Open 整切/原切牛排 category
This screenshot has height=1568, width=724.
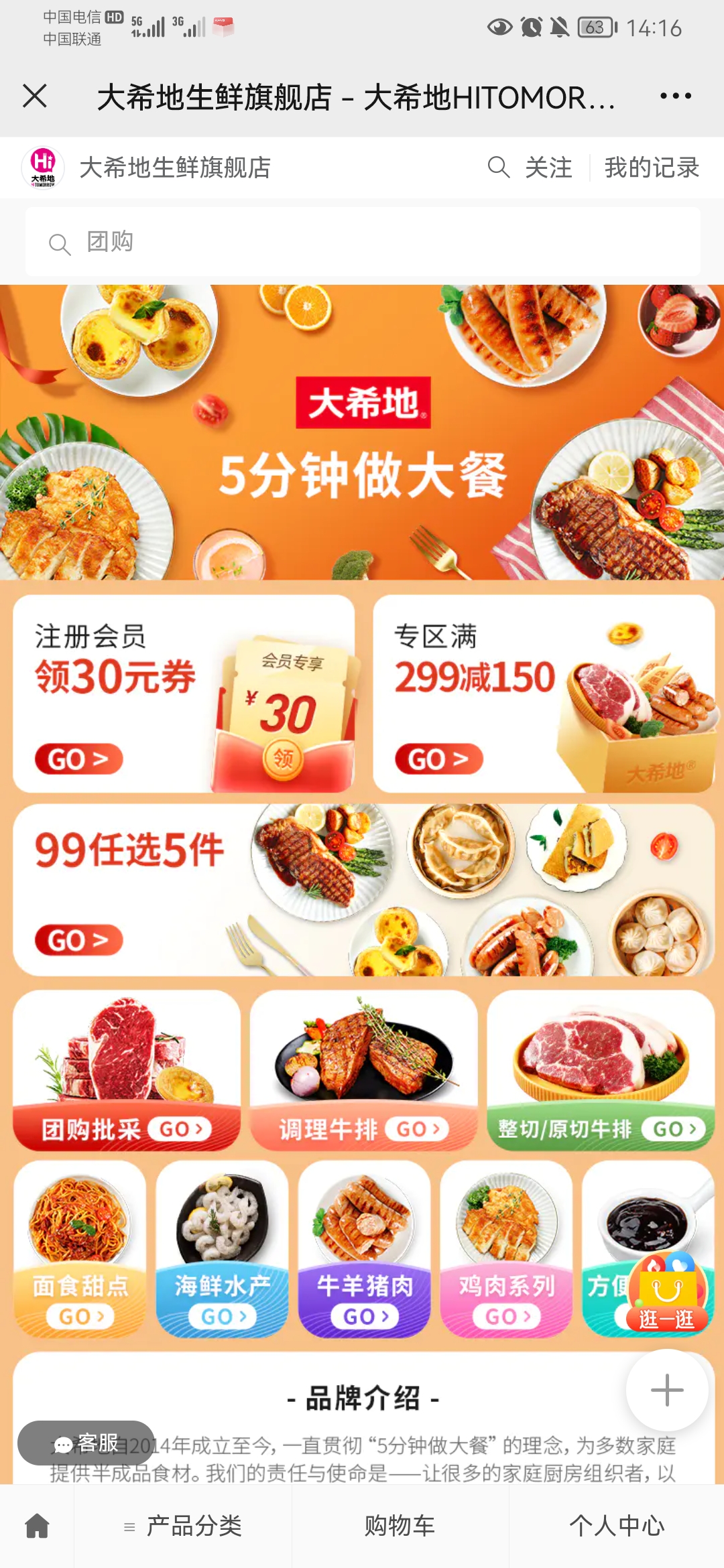click(600, 1070)
